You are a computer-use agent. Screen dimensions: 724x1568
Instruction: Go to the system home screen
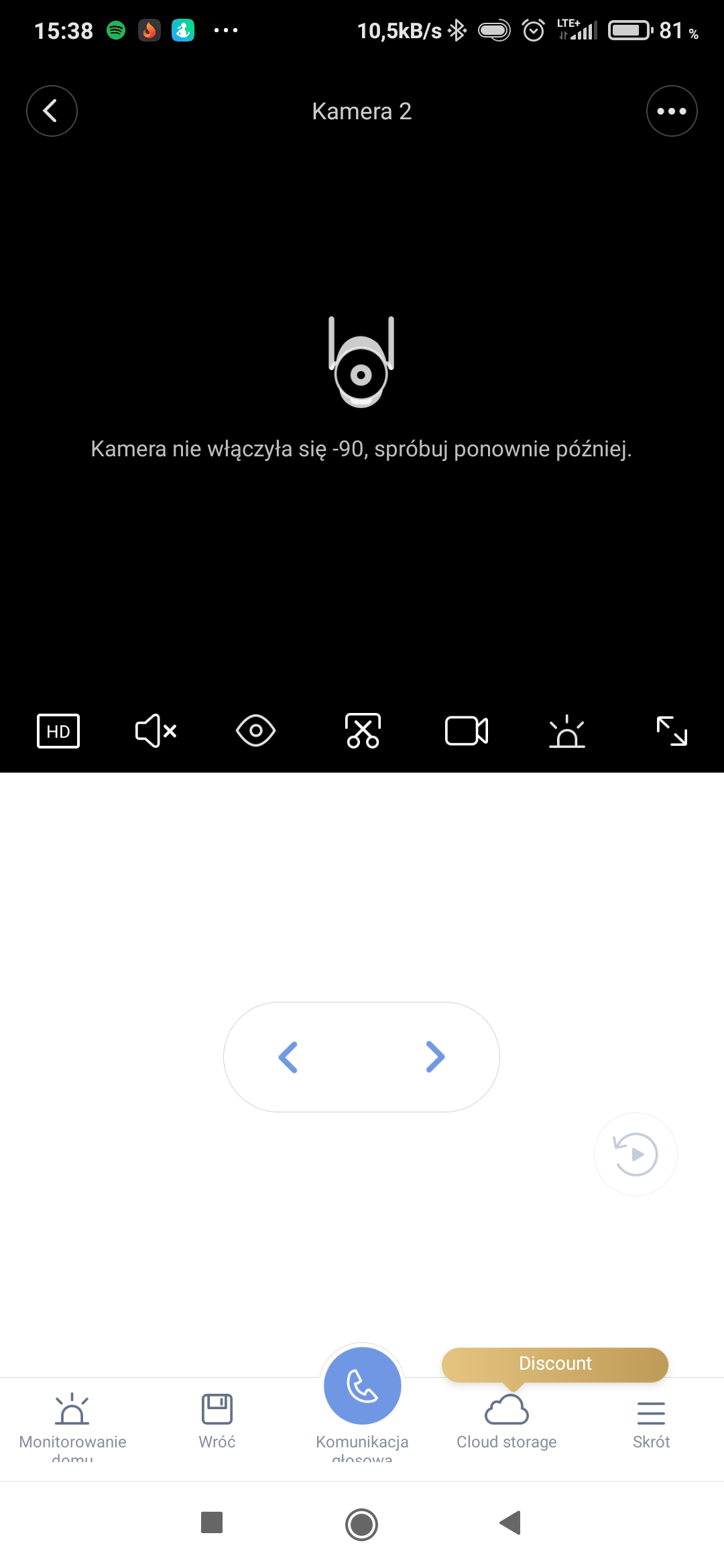pyautogui.click(x=362, y=1524)
